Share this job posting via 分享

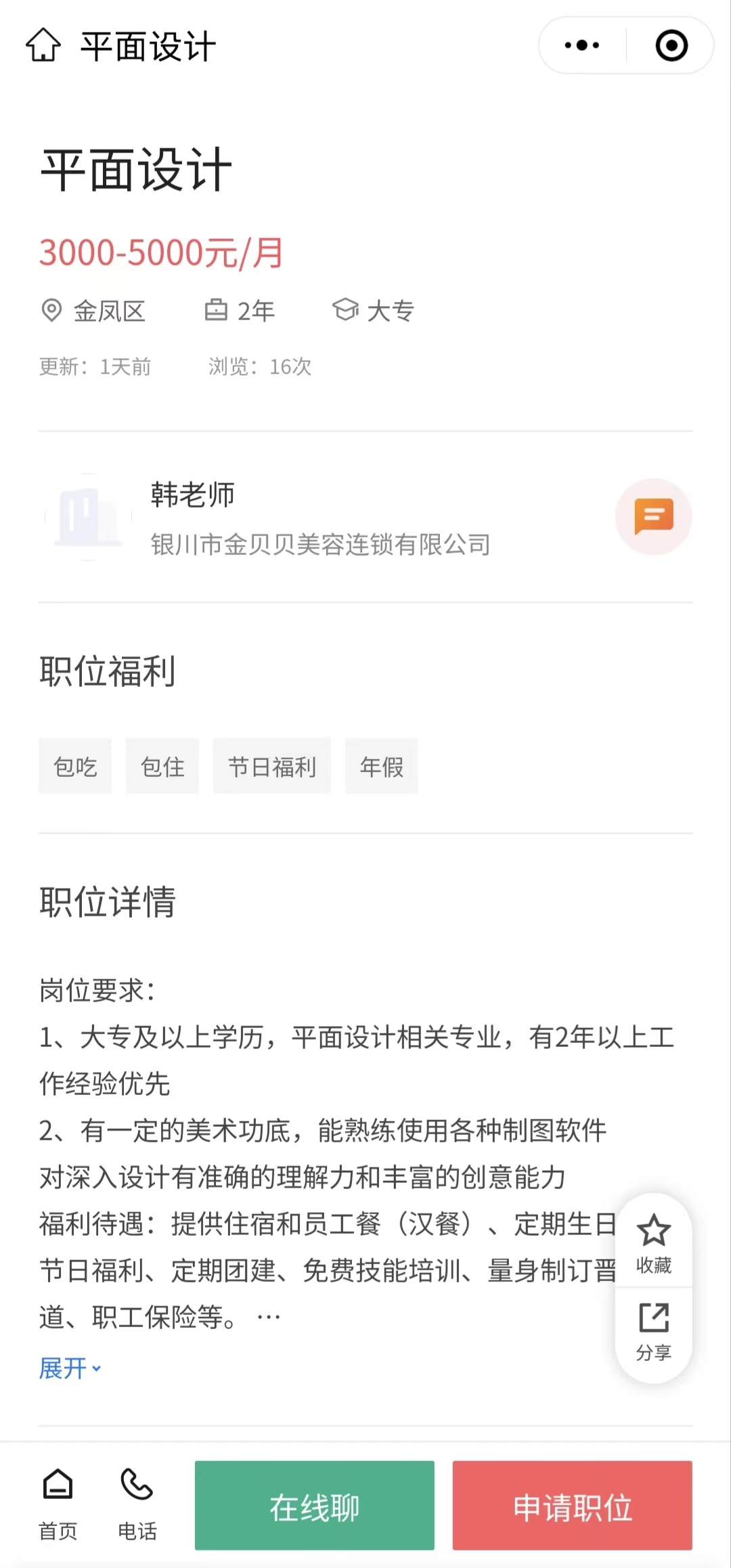point(653,1330)
